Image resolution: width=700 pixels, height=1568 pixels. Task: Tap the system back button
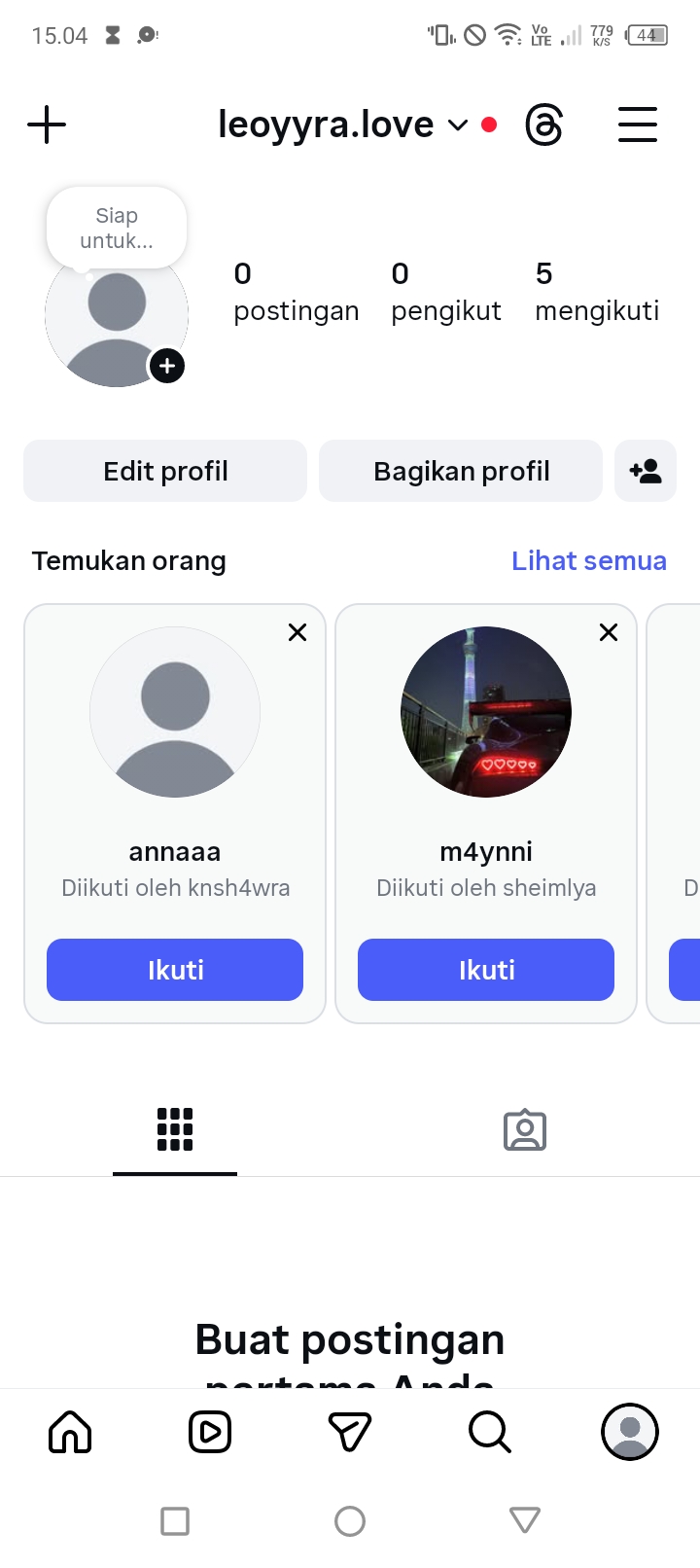(525, 1520)
